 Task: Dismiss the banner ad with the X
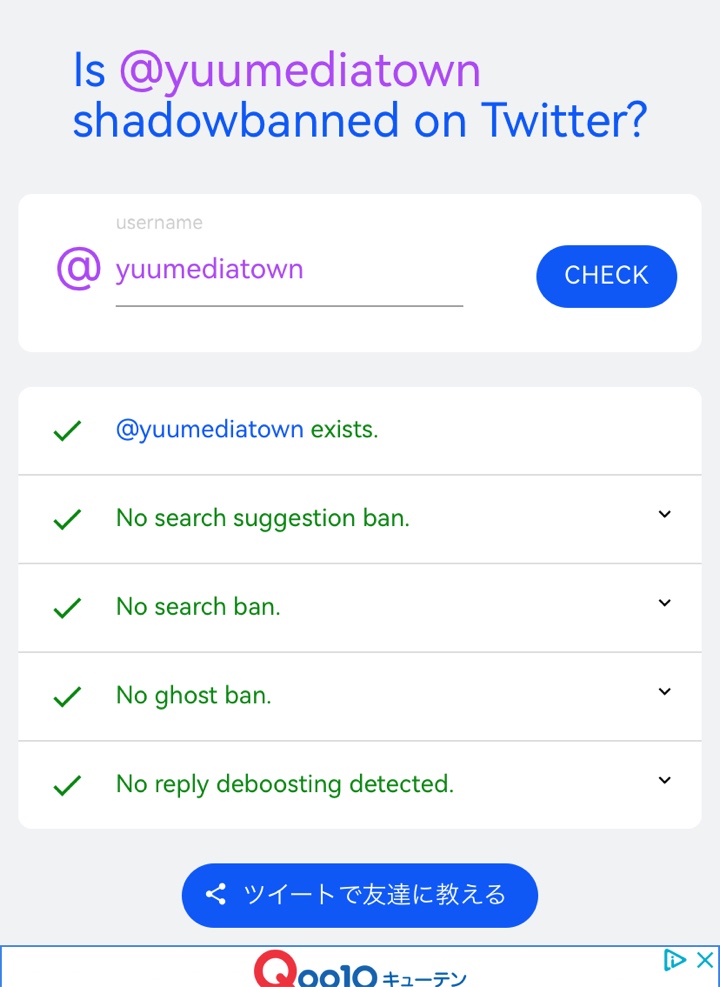(706, 960)
